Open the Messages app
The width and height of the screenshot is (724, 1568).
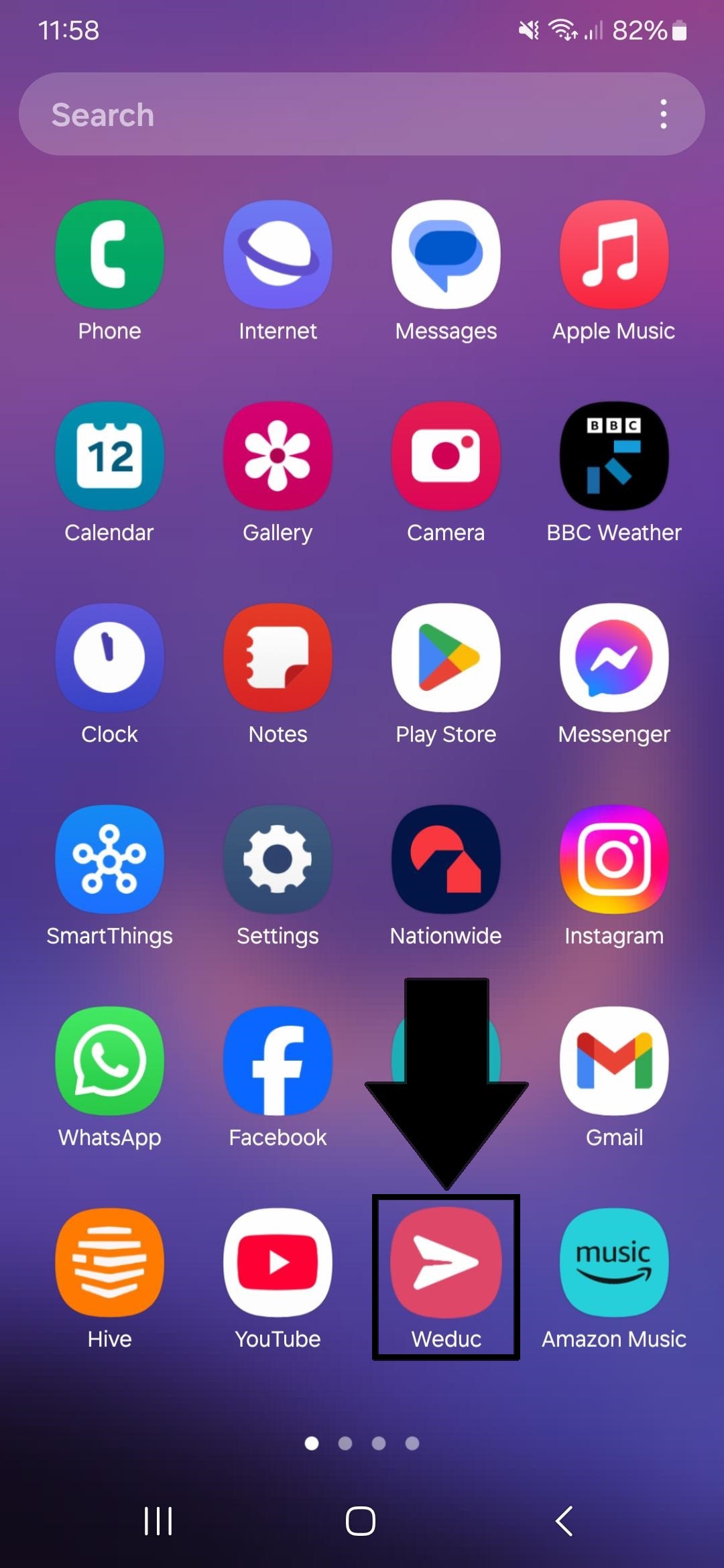click(446, 255)
